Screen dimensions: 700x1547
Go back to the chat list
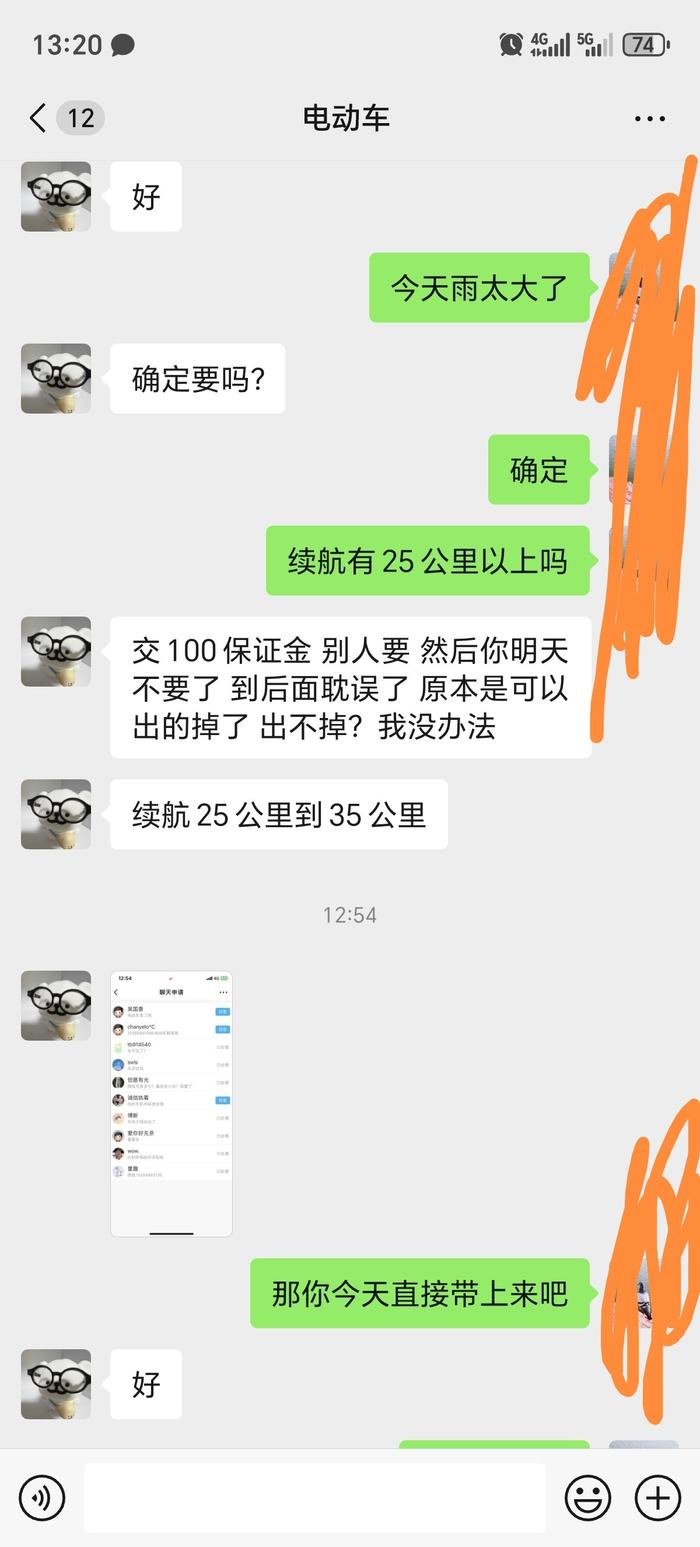(x=38, y=118)
